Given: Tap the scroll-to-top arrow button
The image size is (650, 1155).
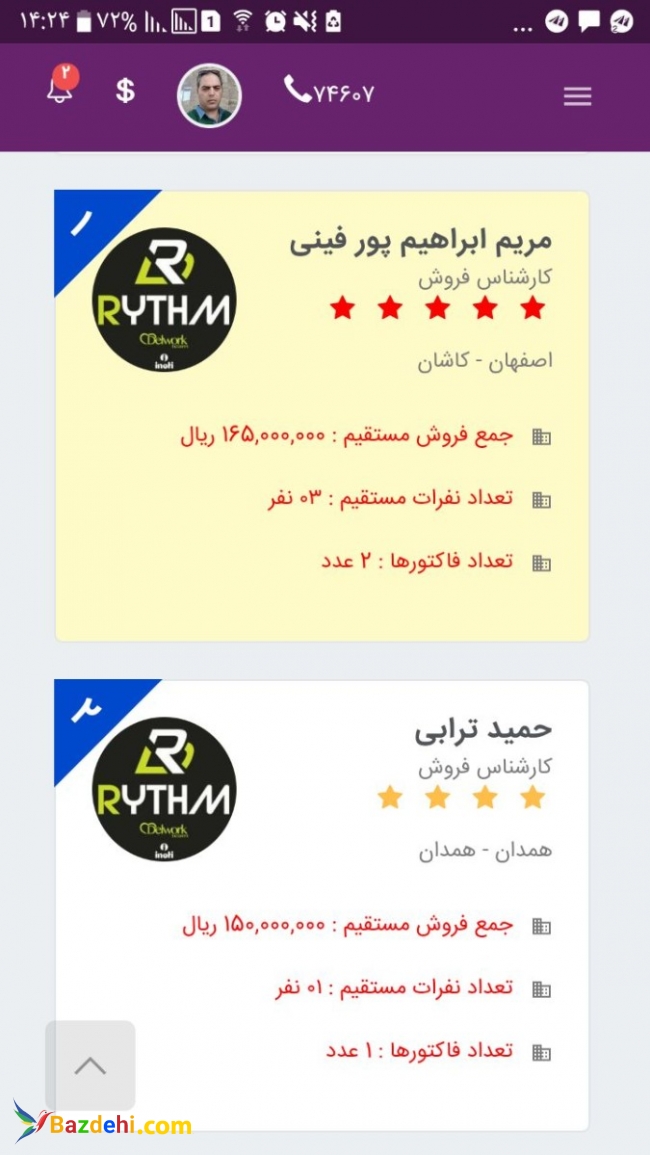Looking at the screenshot, I should (x=90, y=1065).
